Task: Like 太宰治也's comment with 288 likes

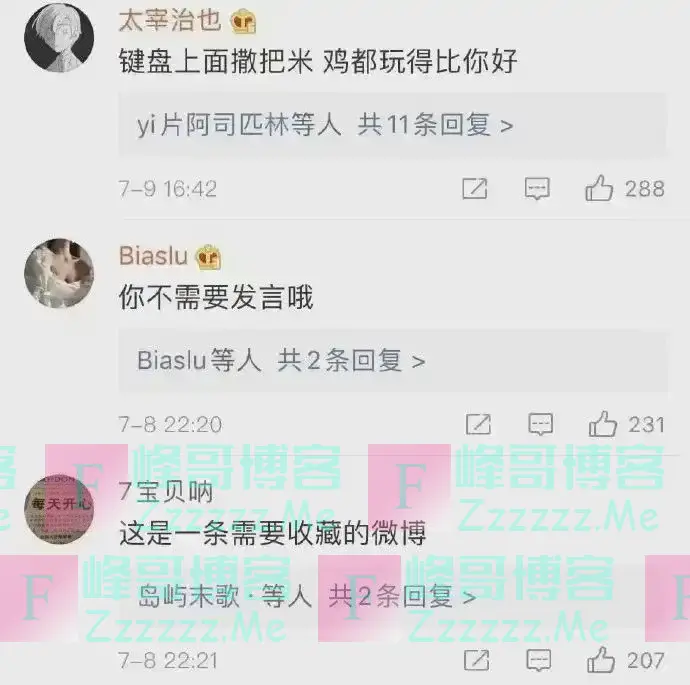Action: click(x=600, y=188)
